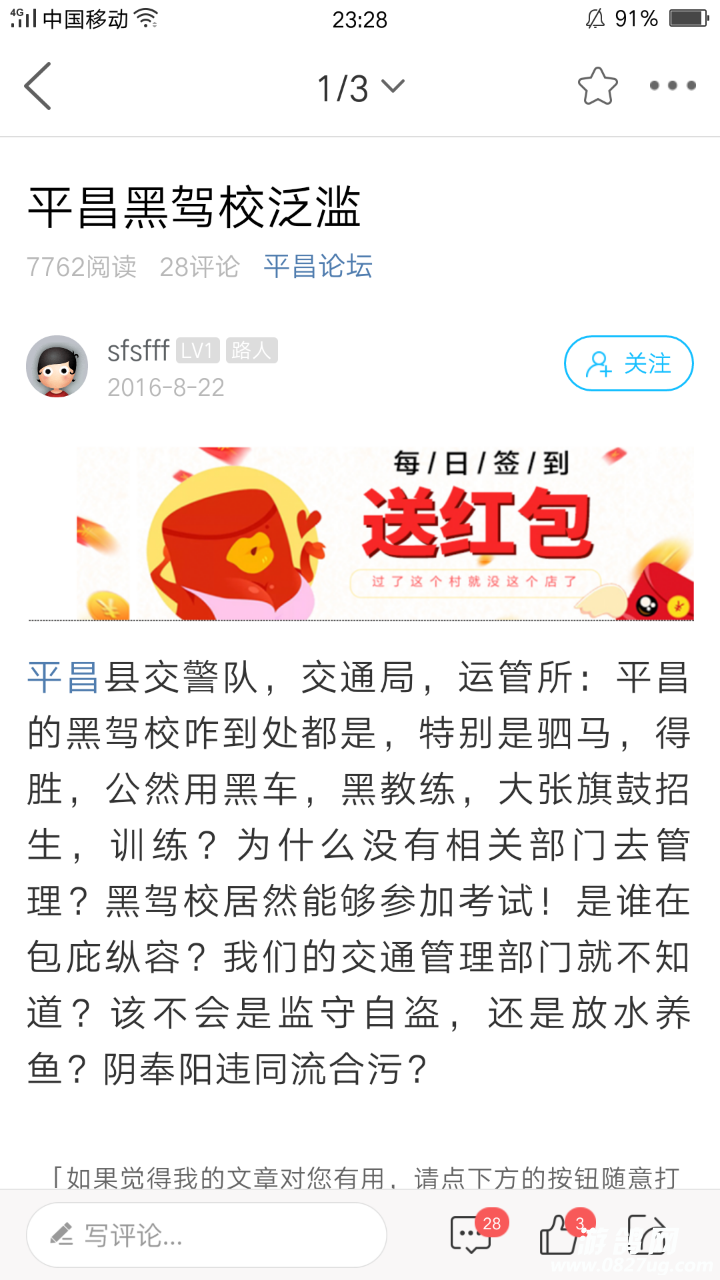Follow sfsfff with the 关注 button
The image size is (720, 1280).
628,363
